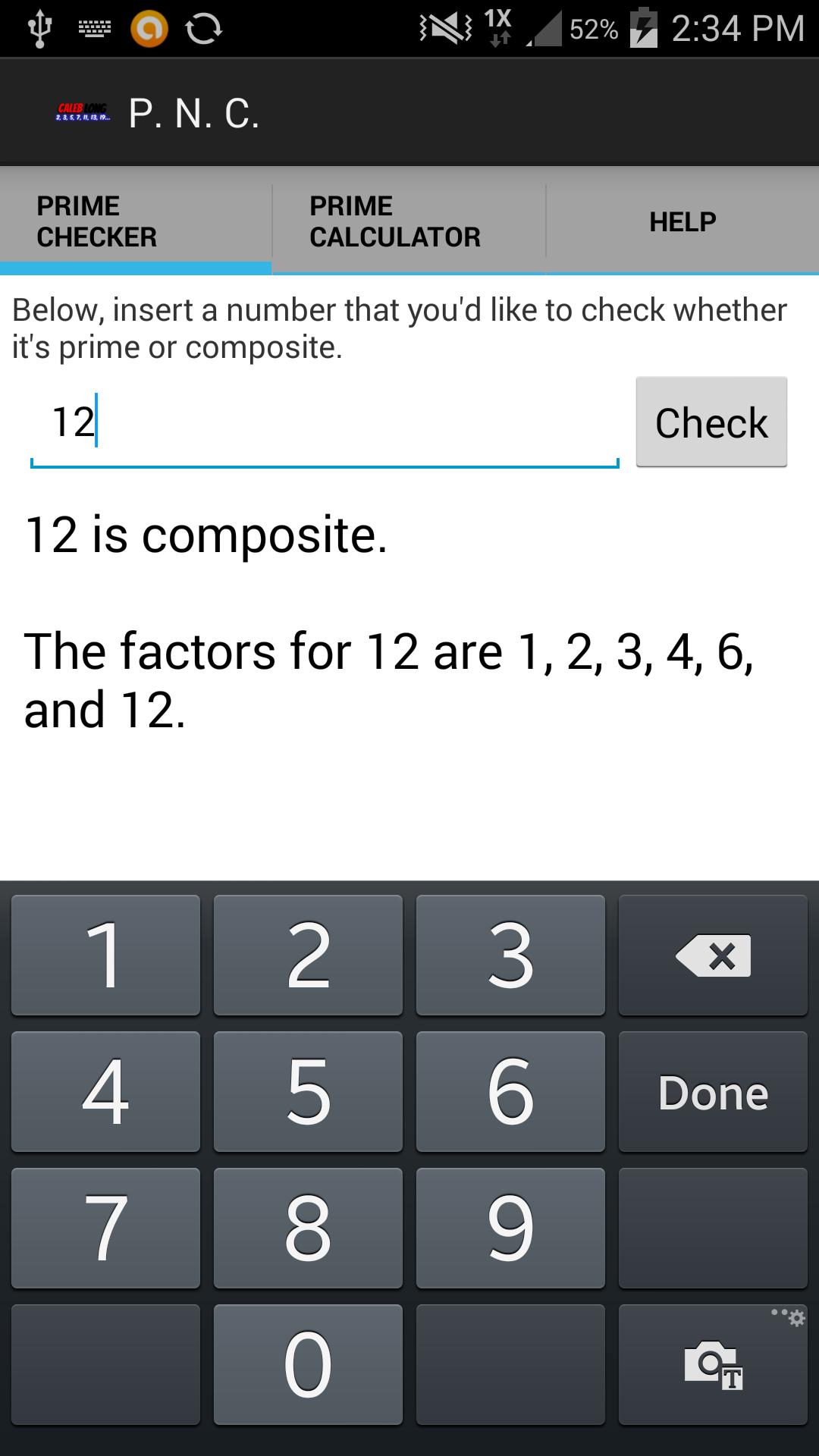Tap the orange 'a' app icon in status bar
This screenshot has width=819, height=1456.
tap(150, 29)
